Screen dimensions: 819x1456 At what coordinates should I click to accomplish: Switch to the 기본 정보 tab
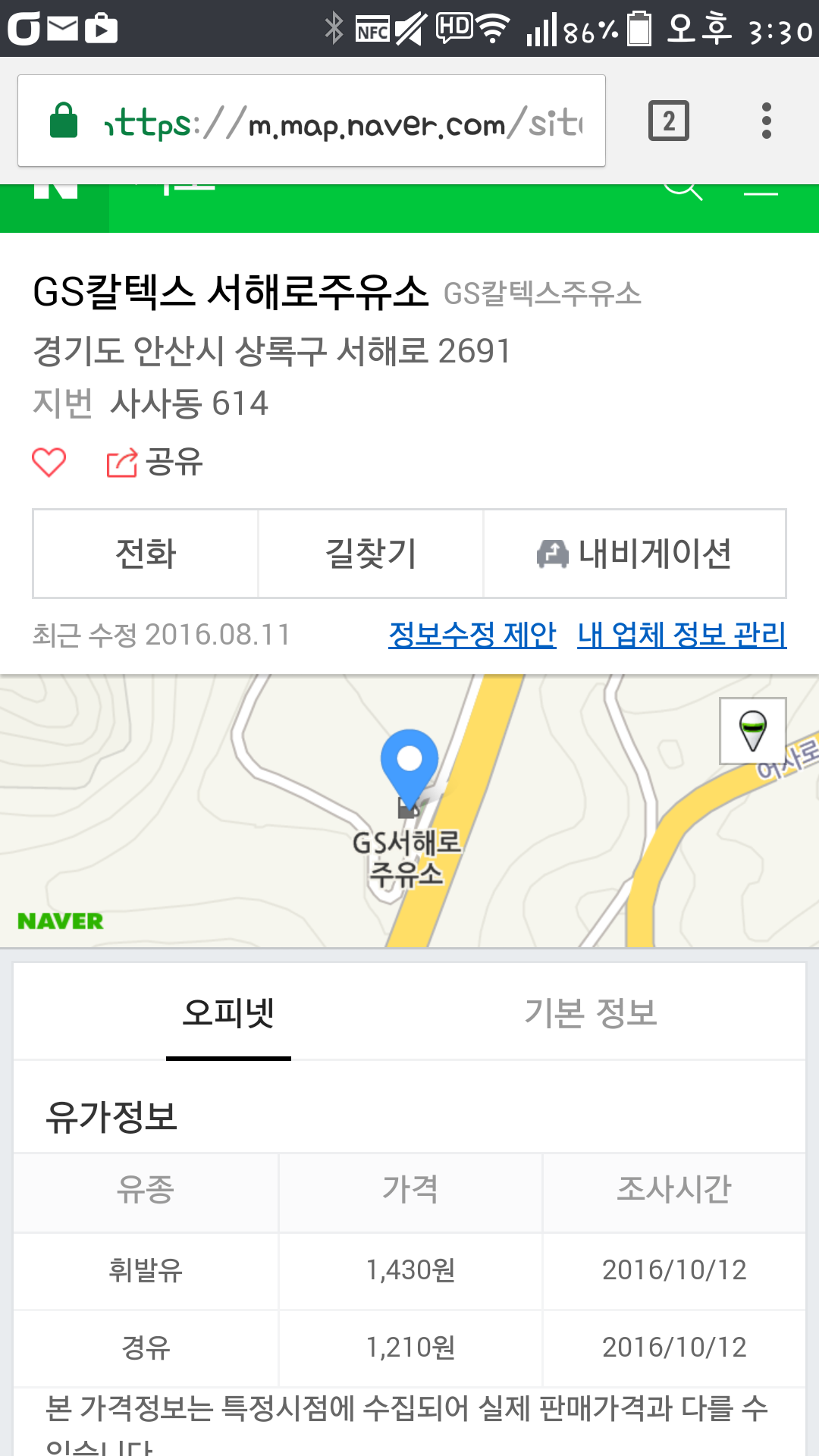[591, 1013]
